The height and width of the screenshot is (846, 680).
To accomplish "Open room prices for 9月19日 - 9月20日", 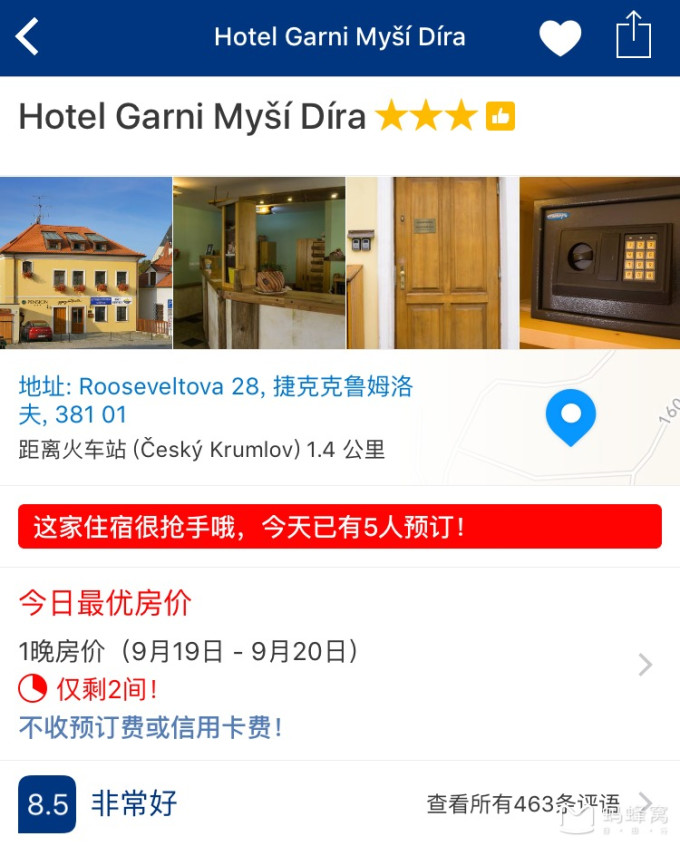I will coord(340,664).
